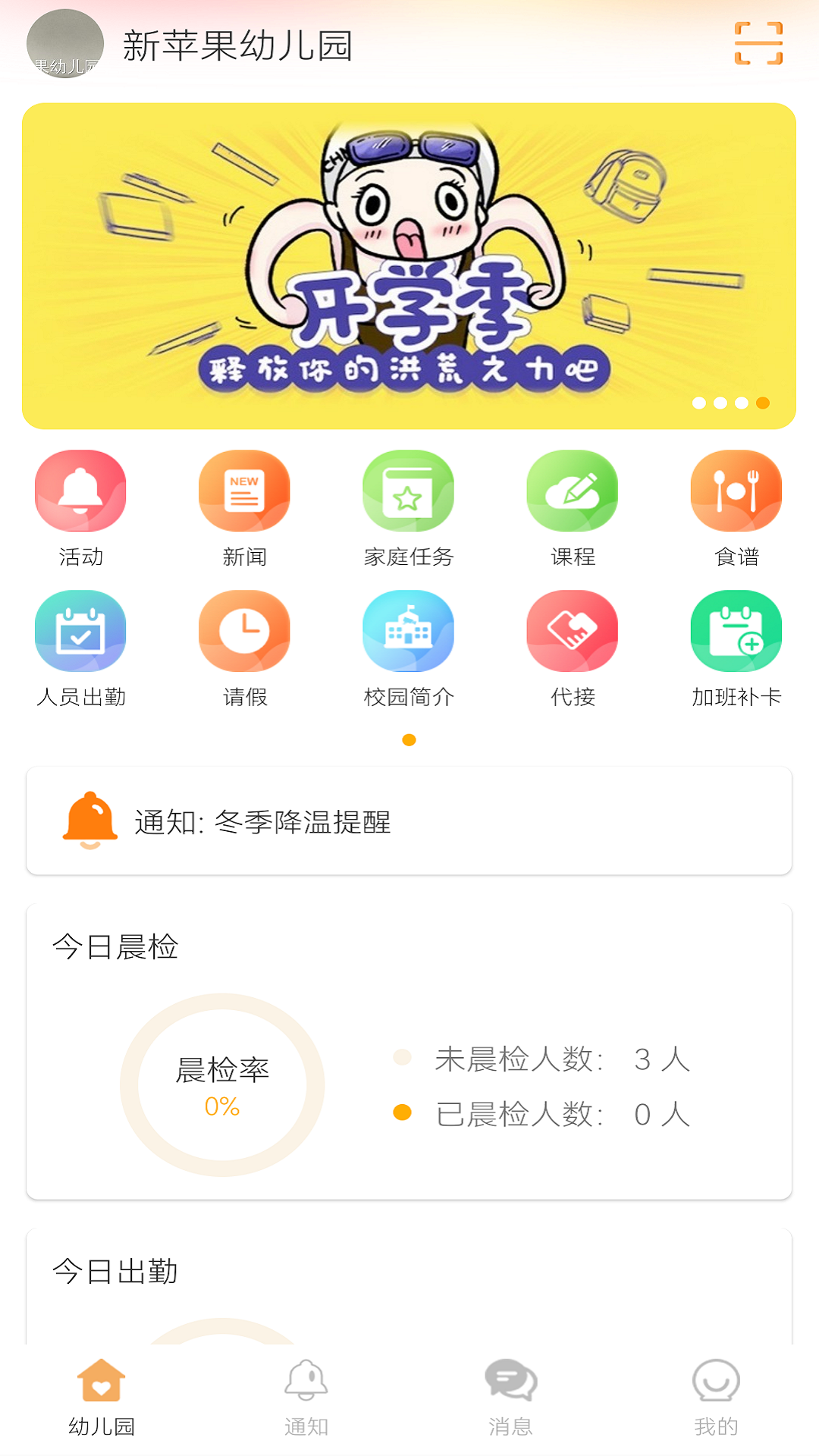Open the 课程 courses icon

click(572, 491)
